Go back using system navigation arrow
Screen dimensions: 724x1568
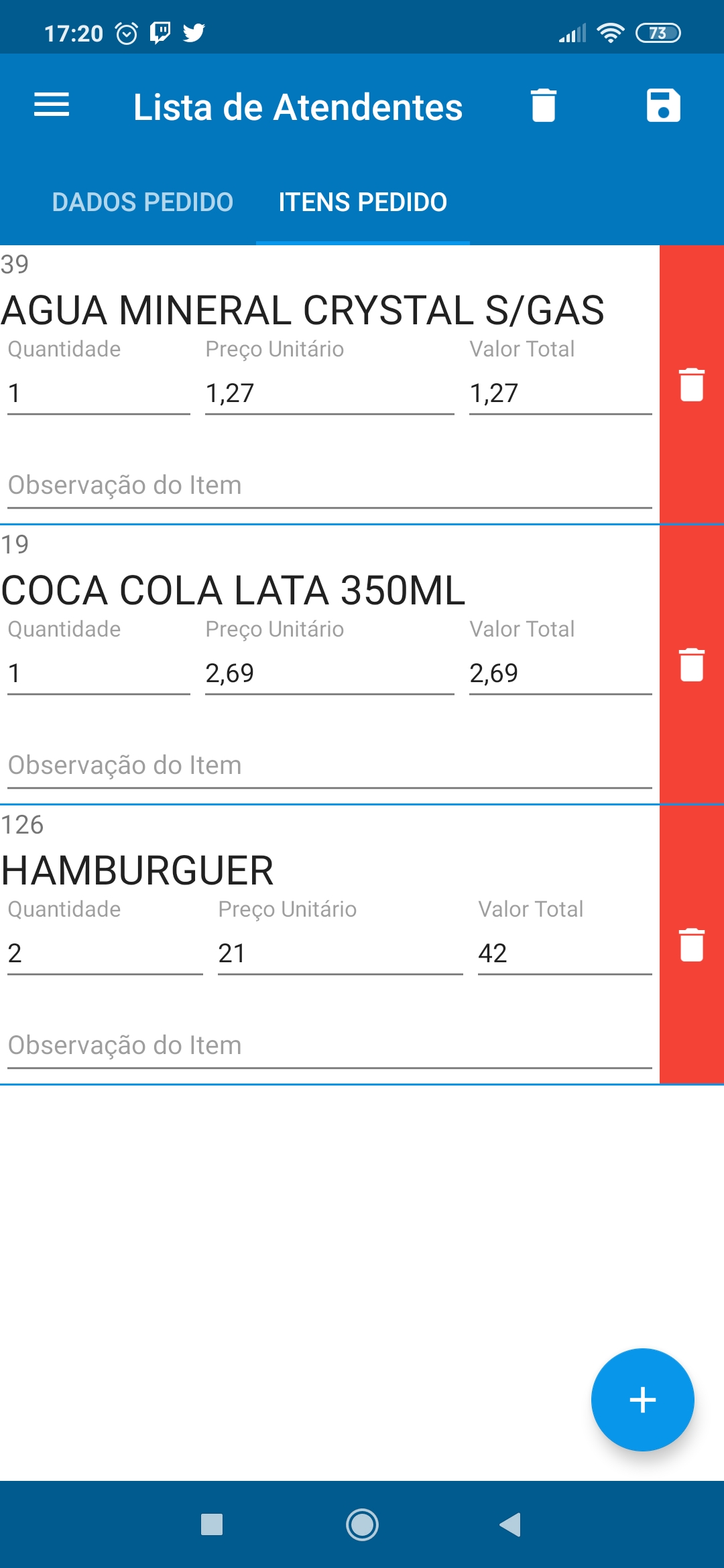511,1524
